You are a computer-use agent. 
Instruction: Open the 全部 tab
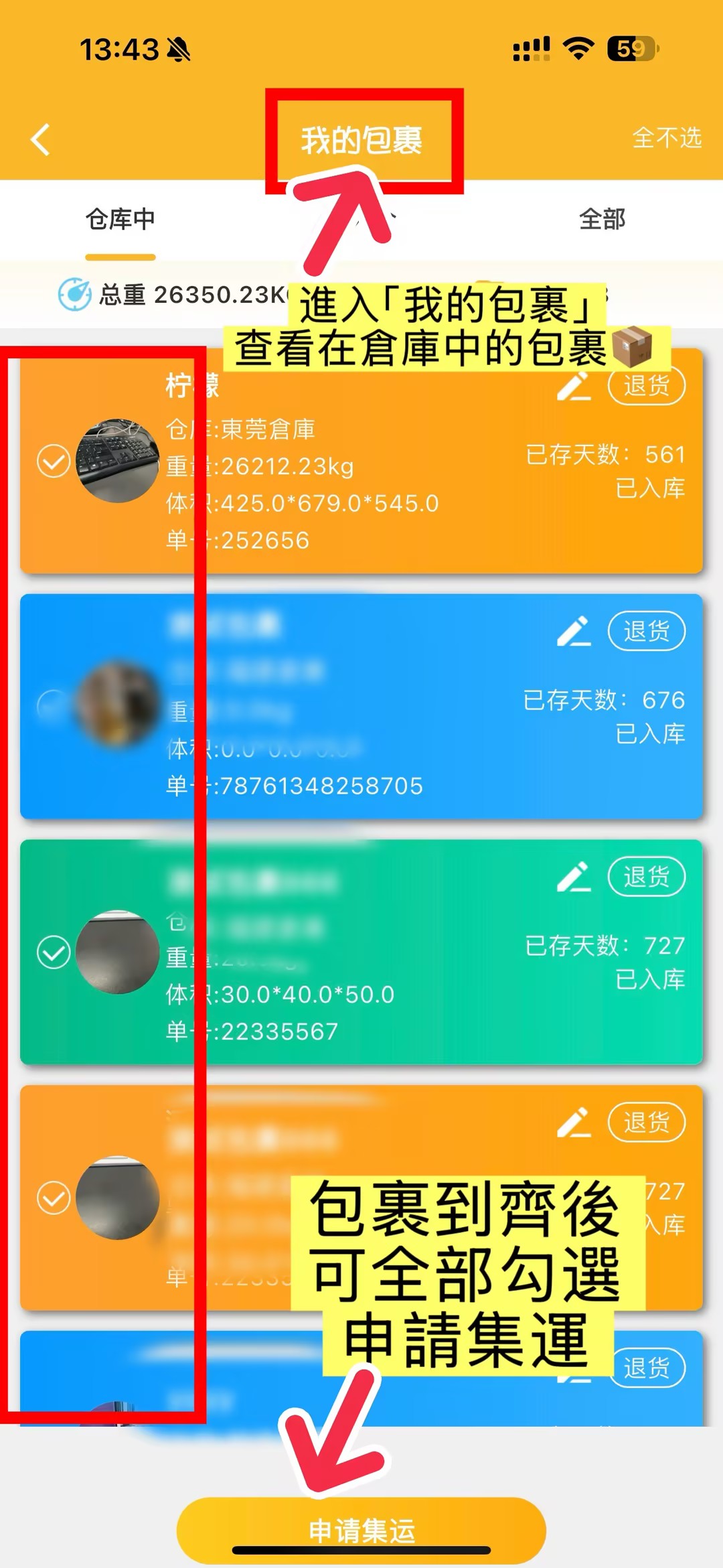[x=602, y=219]
